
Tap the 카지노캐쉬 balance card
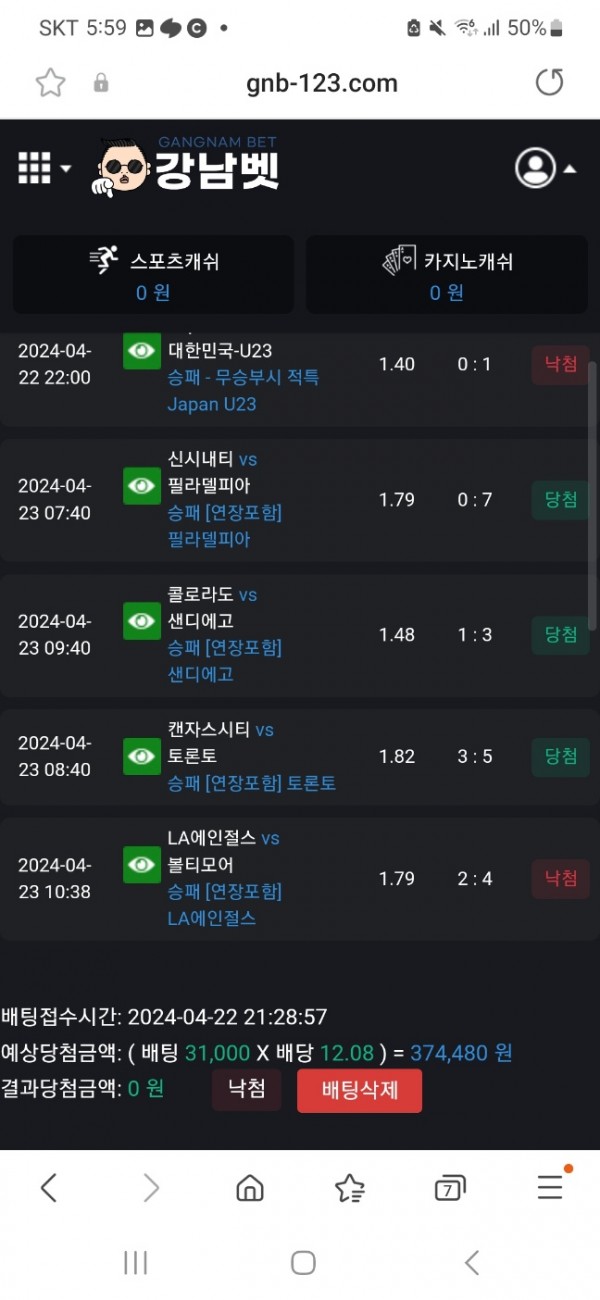pos(447,275)
